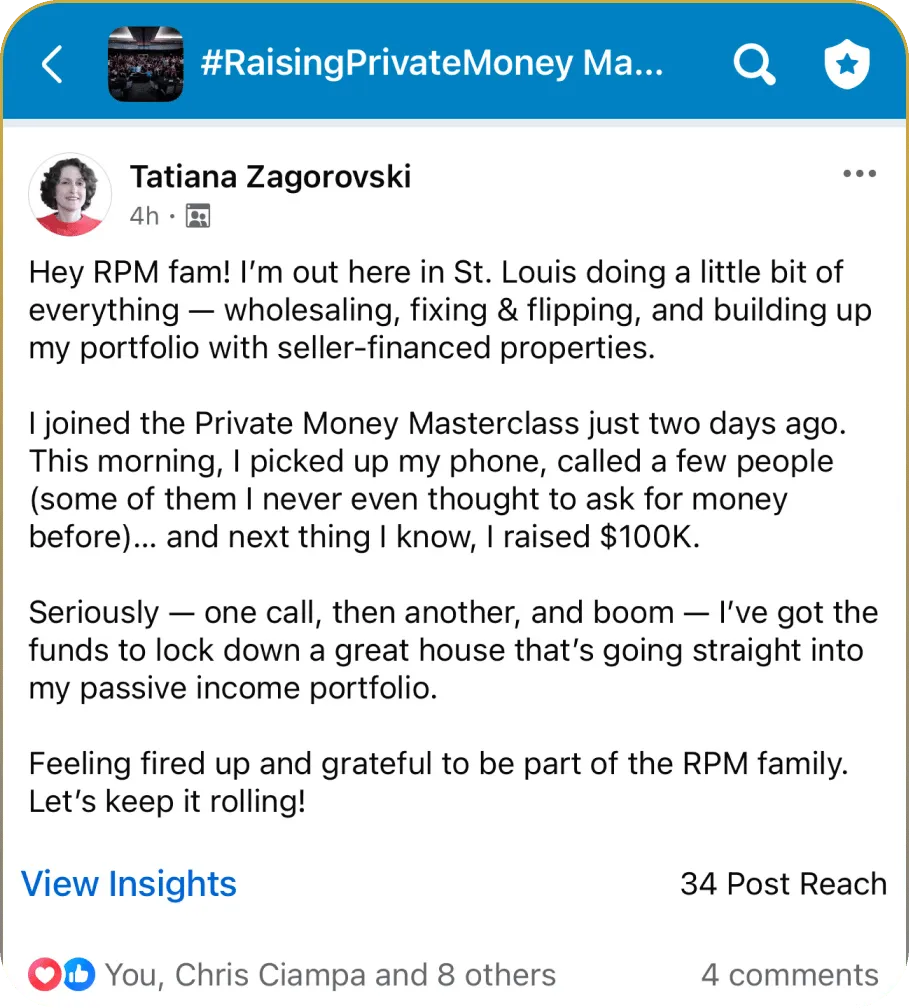The image size is (909, 1008).
Task: Open View Insights for this post
Action: (x=129, y=884)
